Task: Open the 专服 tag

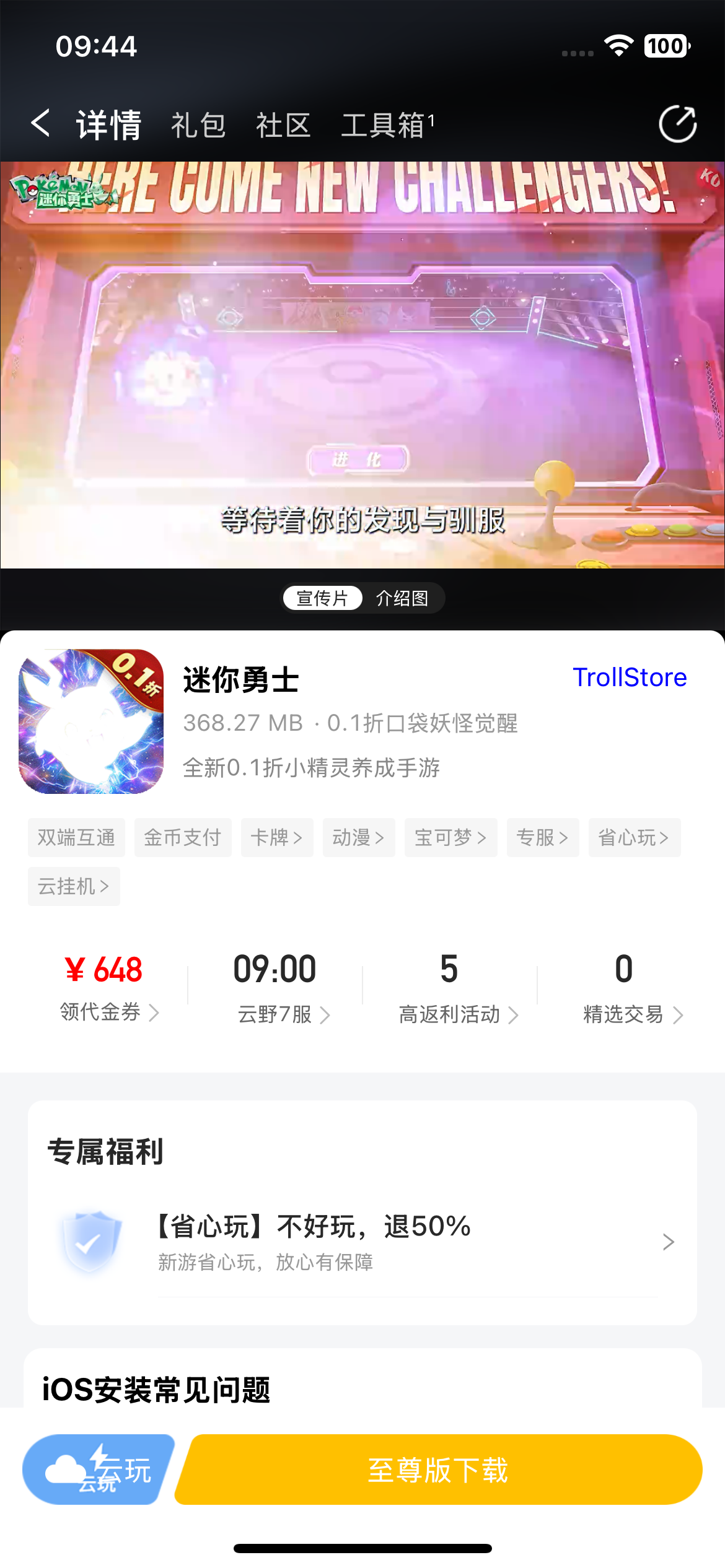Action: [x=543, y=837]
